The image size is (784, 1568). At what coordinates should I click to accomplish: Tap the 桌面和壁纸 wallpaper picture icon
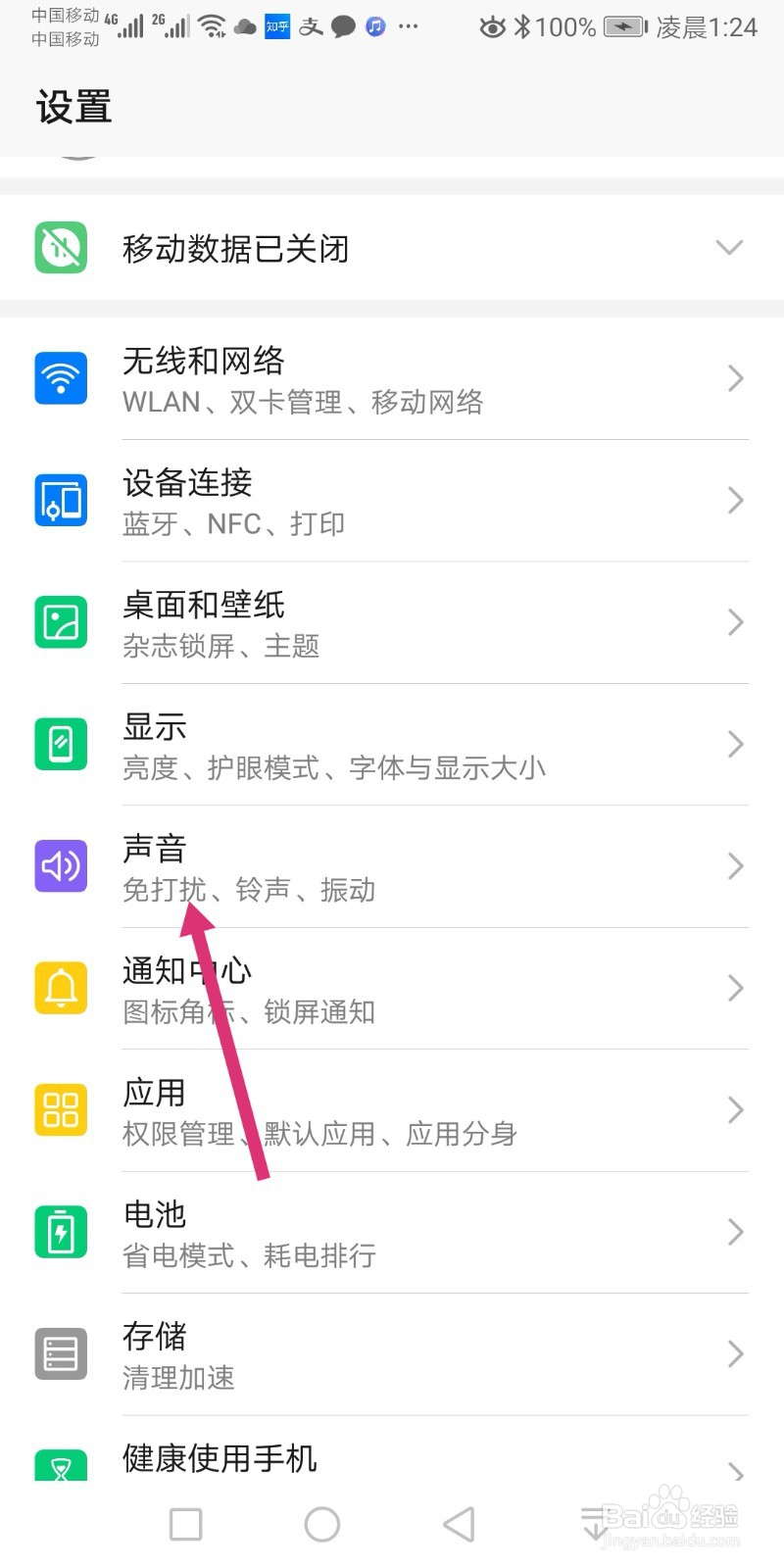pos(60,621)
